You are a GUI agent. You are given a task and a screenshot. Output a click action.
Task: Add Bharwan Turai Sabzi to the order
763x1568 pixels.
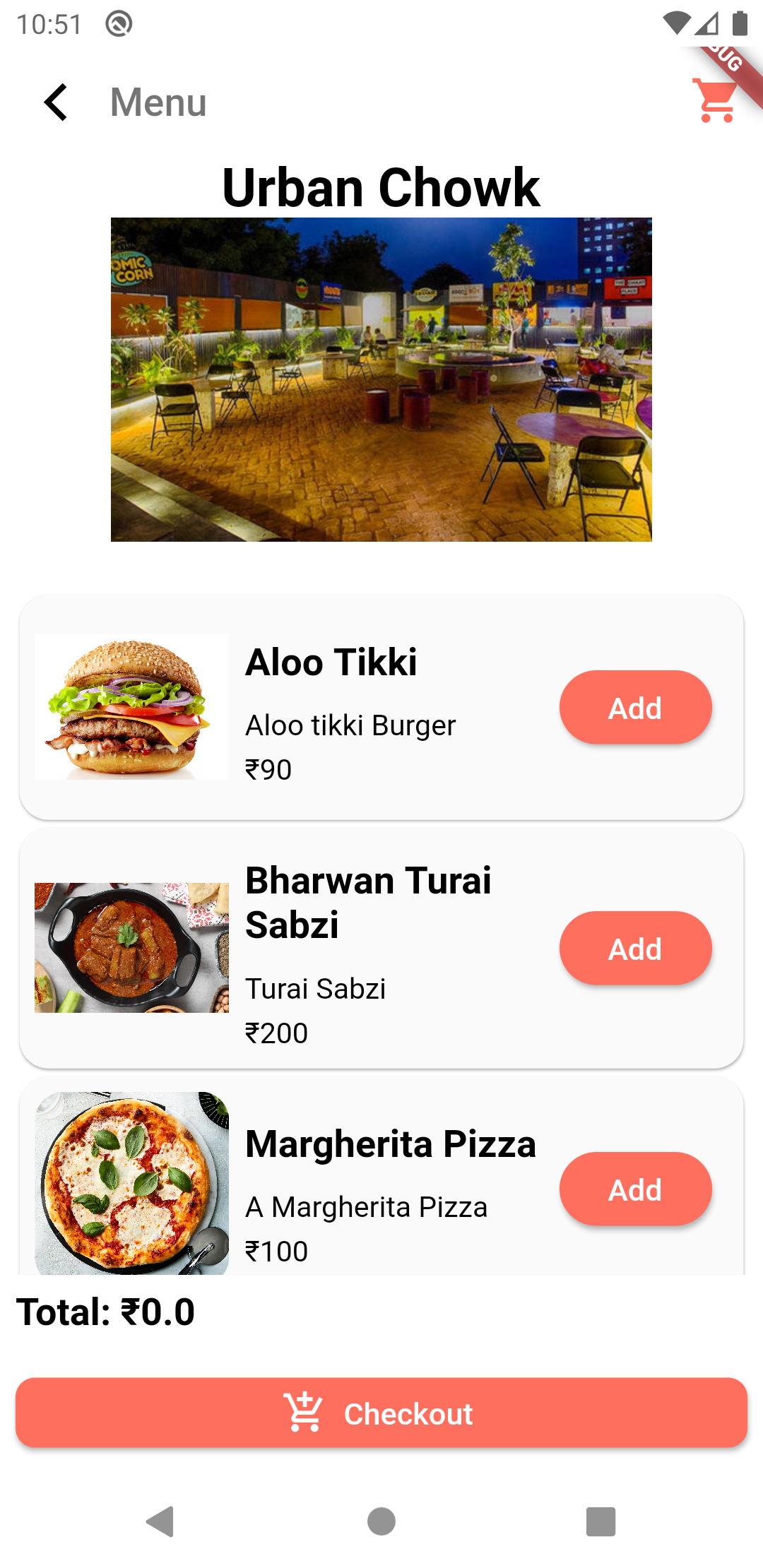pyautogui.click(x=635, y=948)
